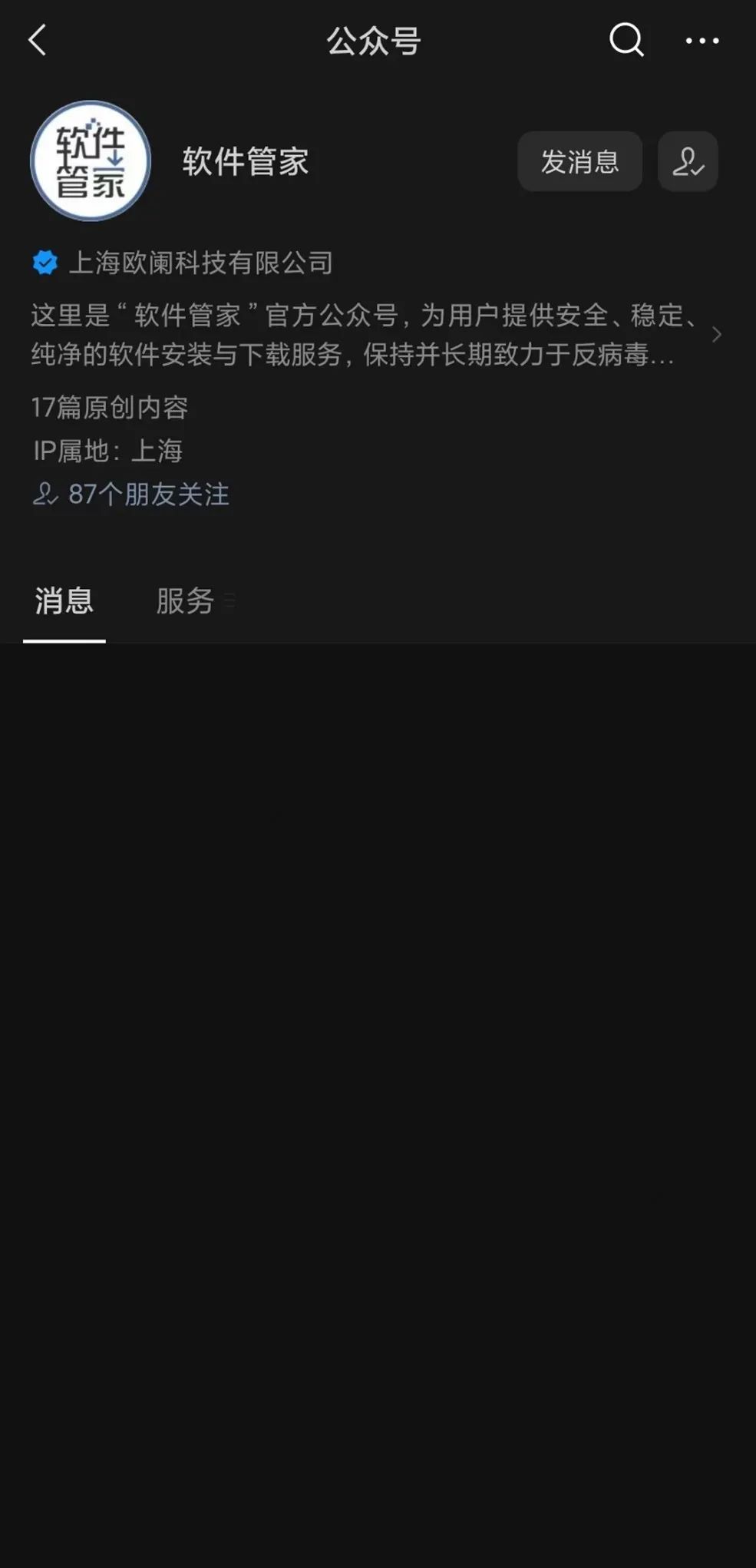
Task: Click 上海欧阑科技有限公司 company name
Action: (x=201, y=263)
